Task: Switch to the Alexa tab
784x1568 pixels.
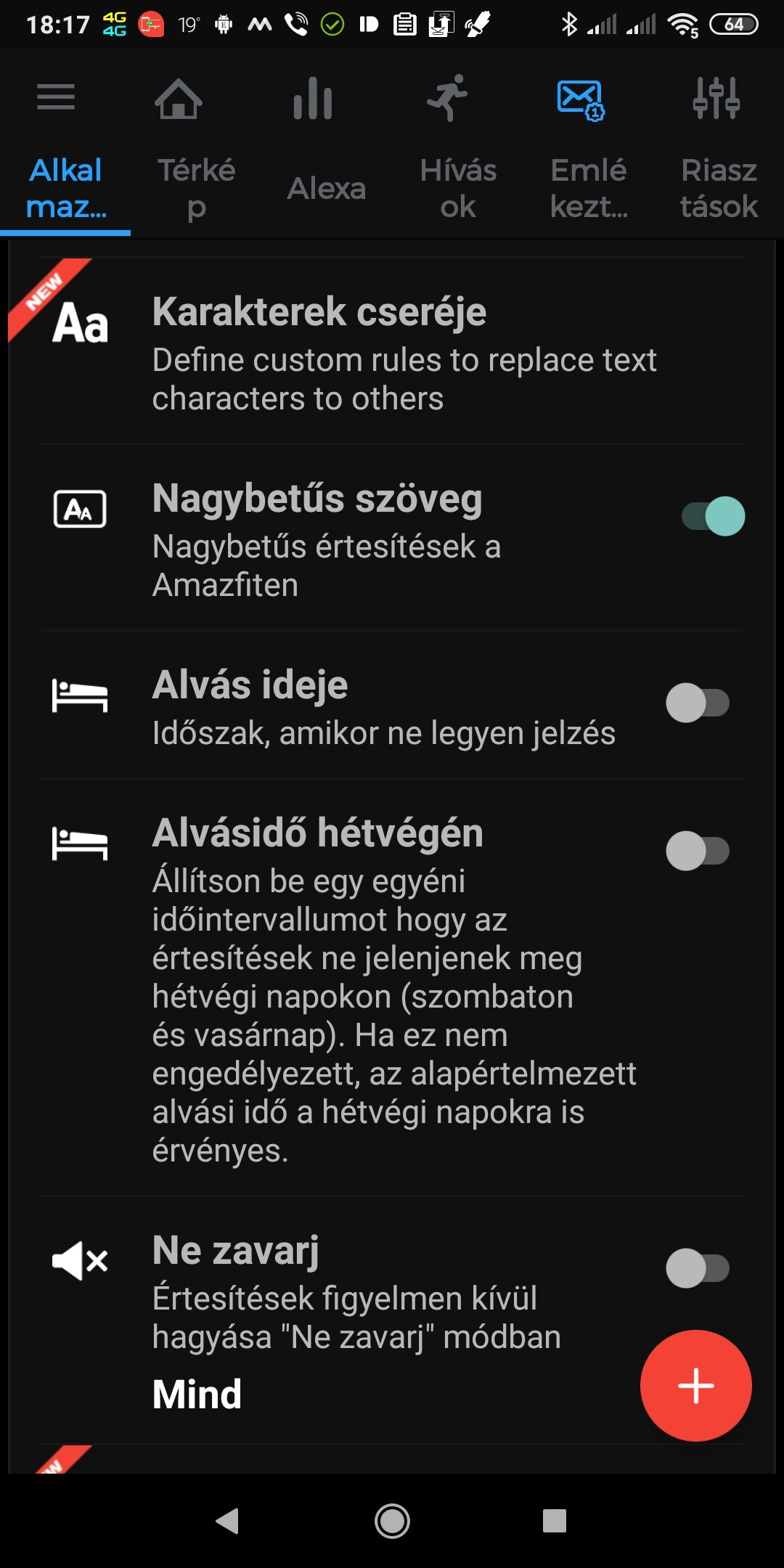Action: pyautogui.click(x=327, y=189)
